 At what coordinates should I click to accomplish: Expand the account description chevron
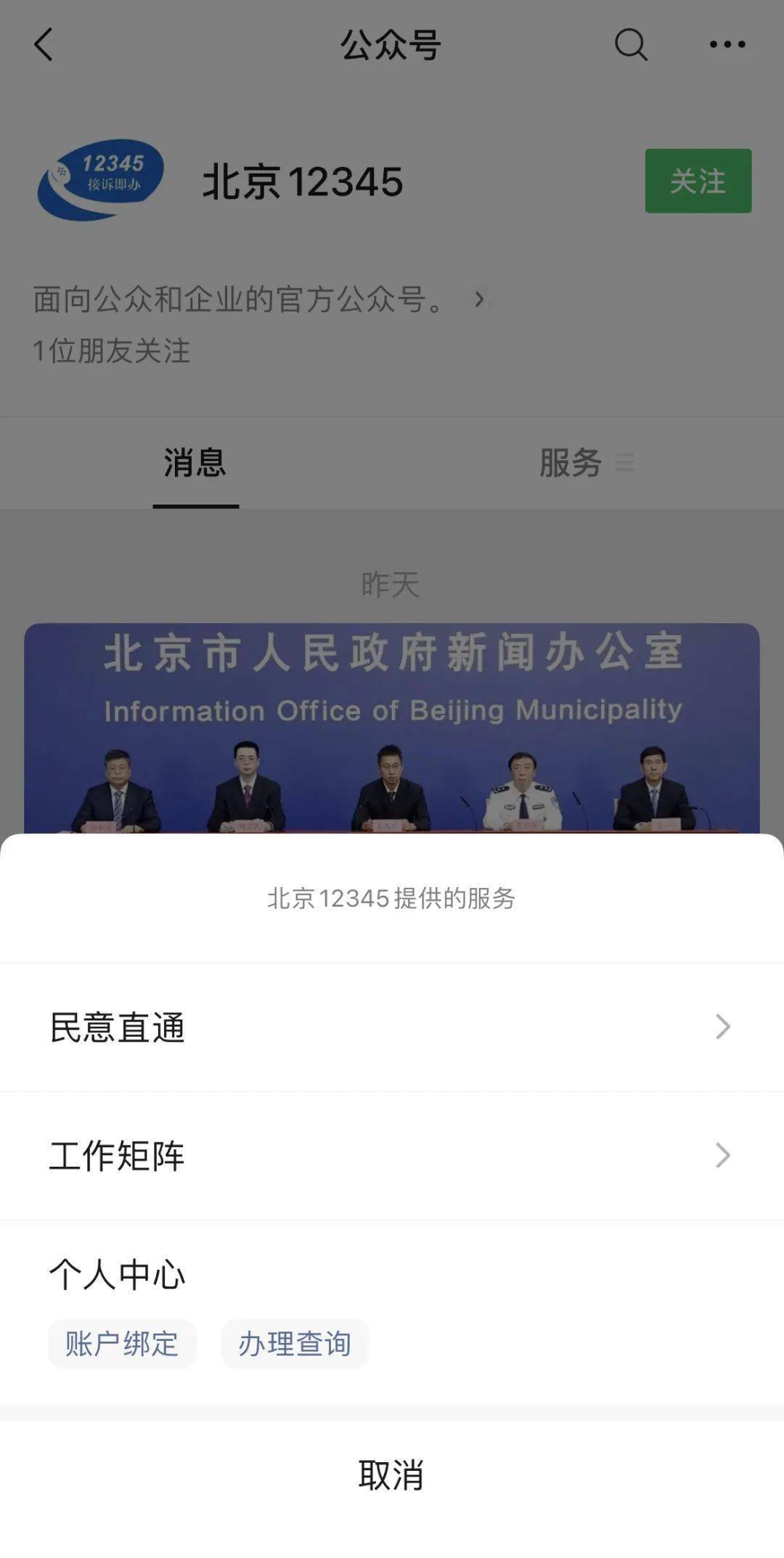(479, 299)
